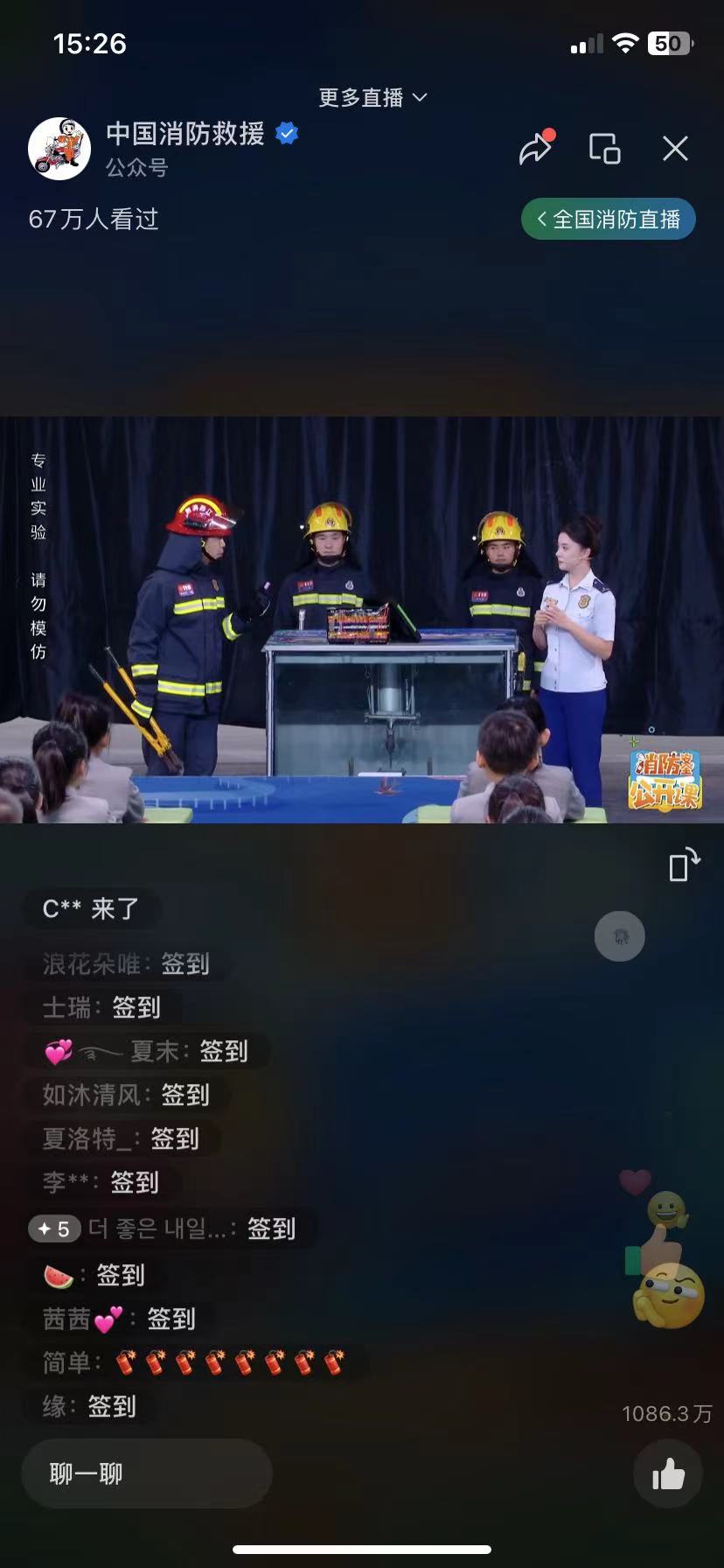Play the live video
Viewport: 724px width, 1568px height.
[362, 619]
